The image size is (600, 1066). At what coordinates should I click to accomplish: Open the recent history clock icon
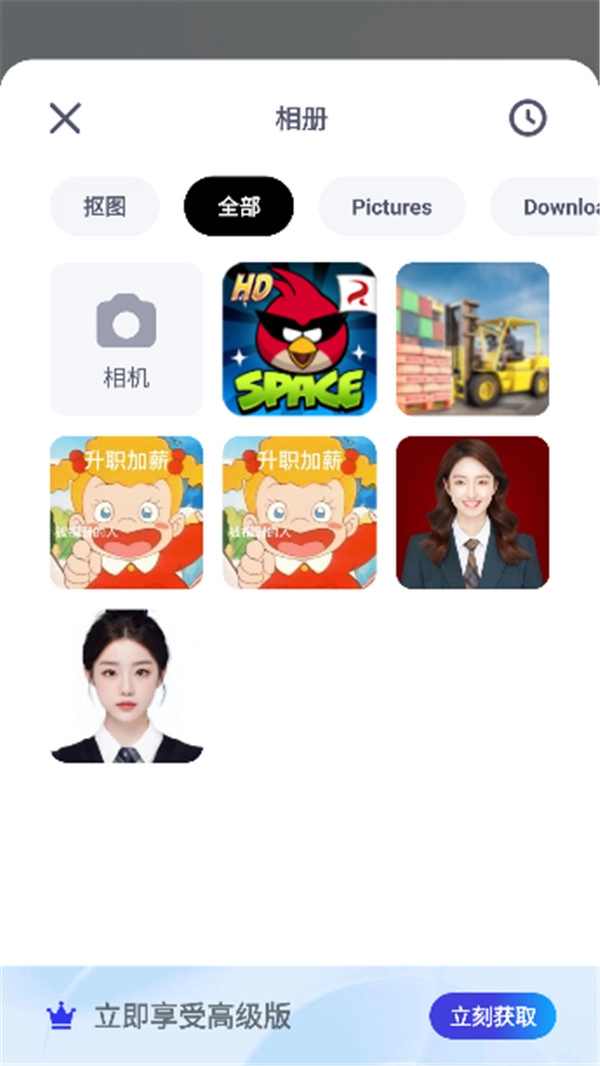(527, 118)
